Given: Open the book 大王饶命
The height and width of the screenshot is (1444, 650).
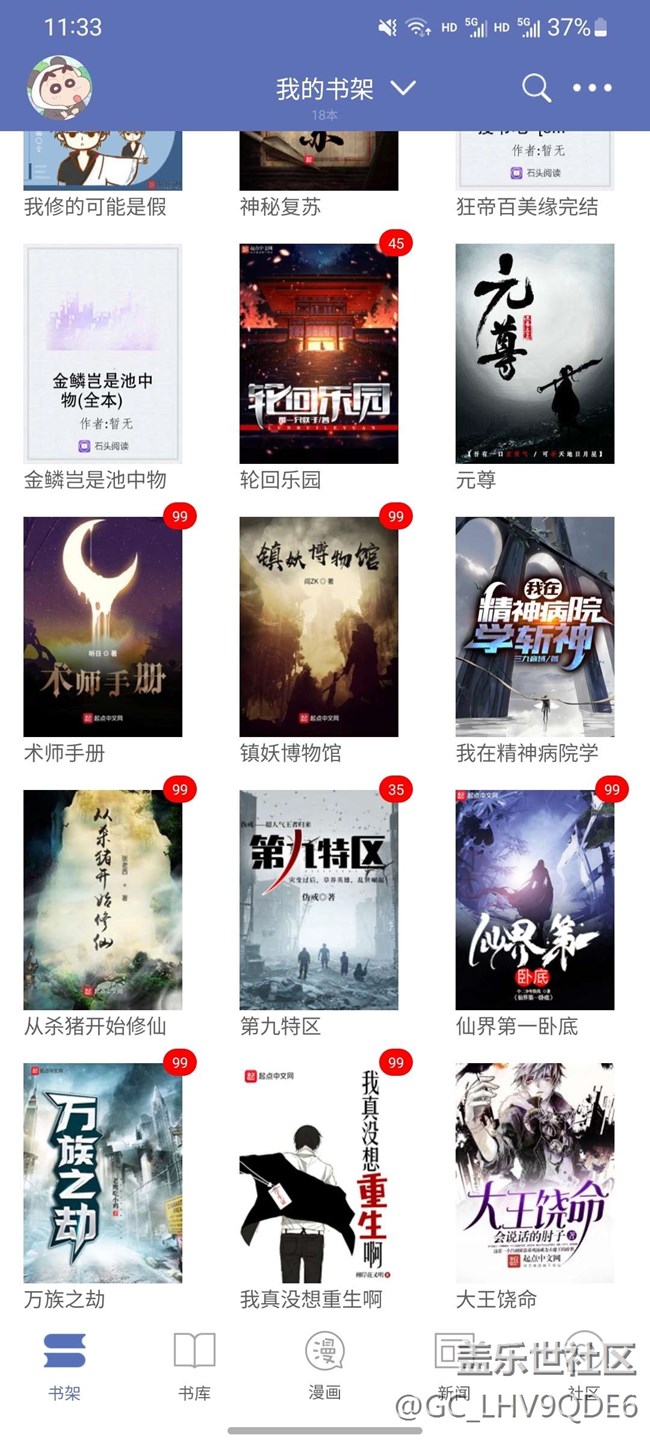Looking at the screenshot, I should [535, 1173].
